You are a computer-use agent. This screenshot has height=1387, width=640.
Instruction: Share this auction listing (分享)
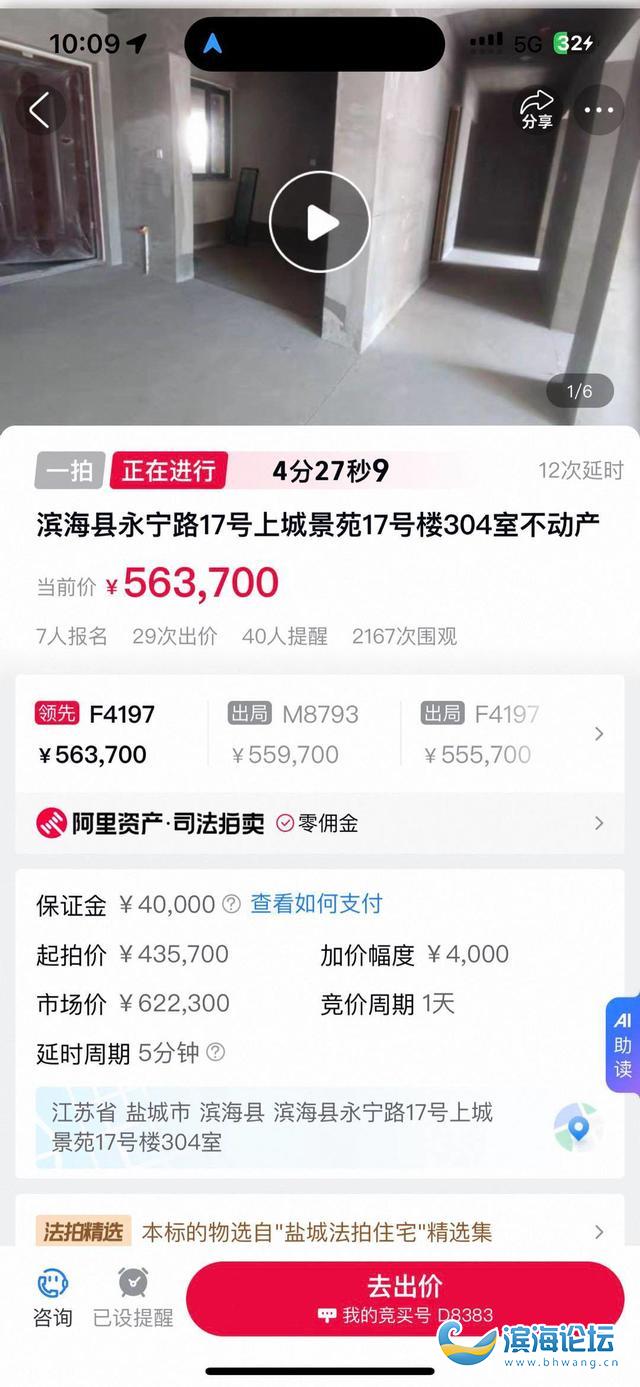(537, 110)
